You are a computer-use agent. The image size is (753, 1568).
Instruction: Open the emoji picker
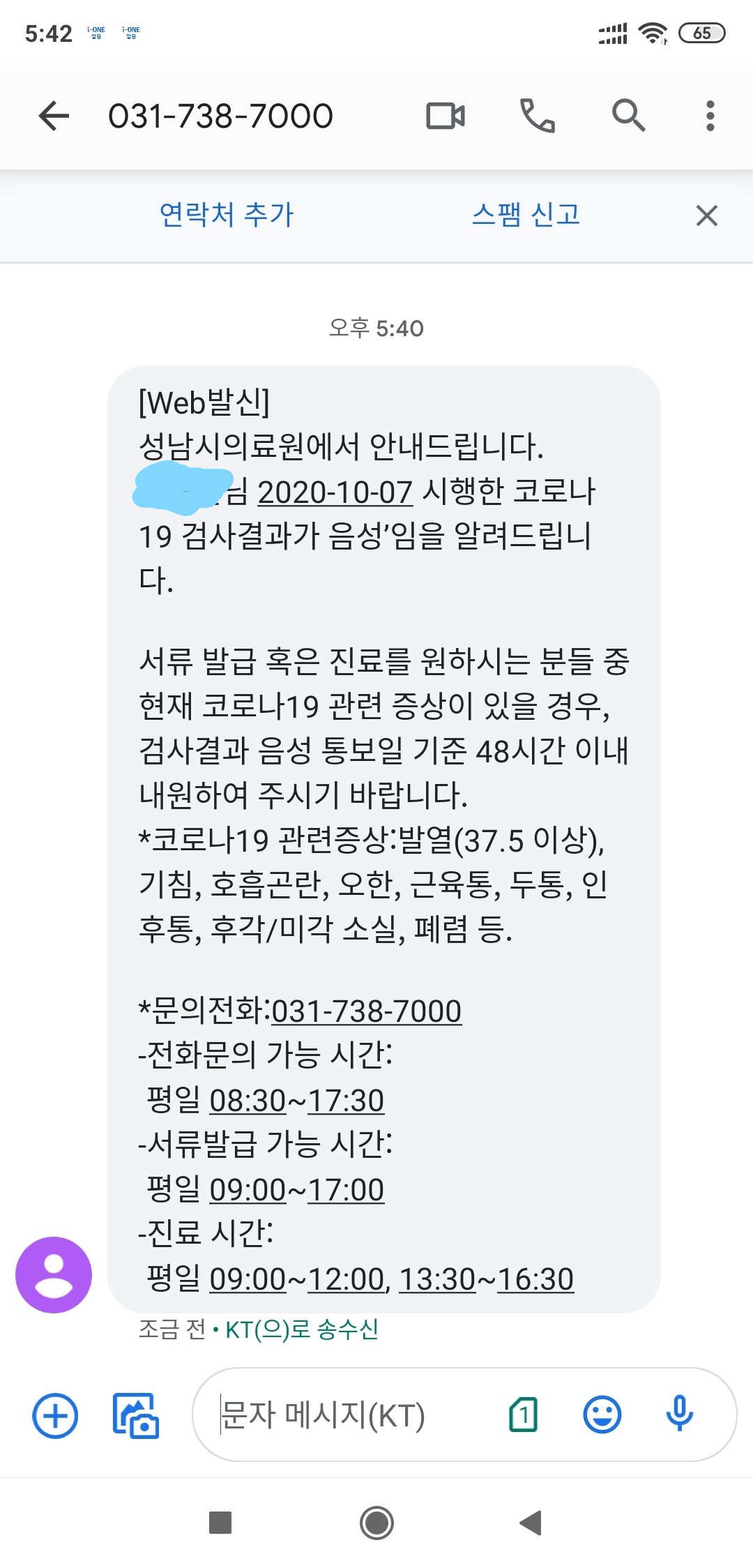602,1415
